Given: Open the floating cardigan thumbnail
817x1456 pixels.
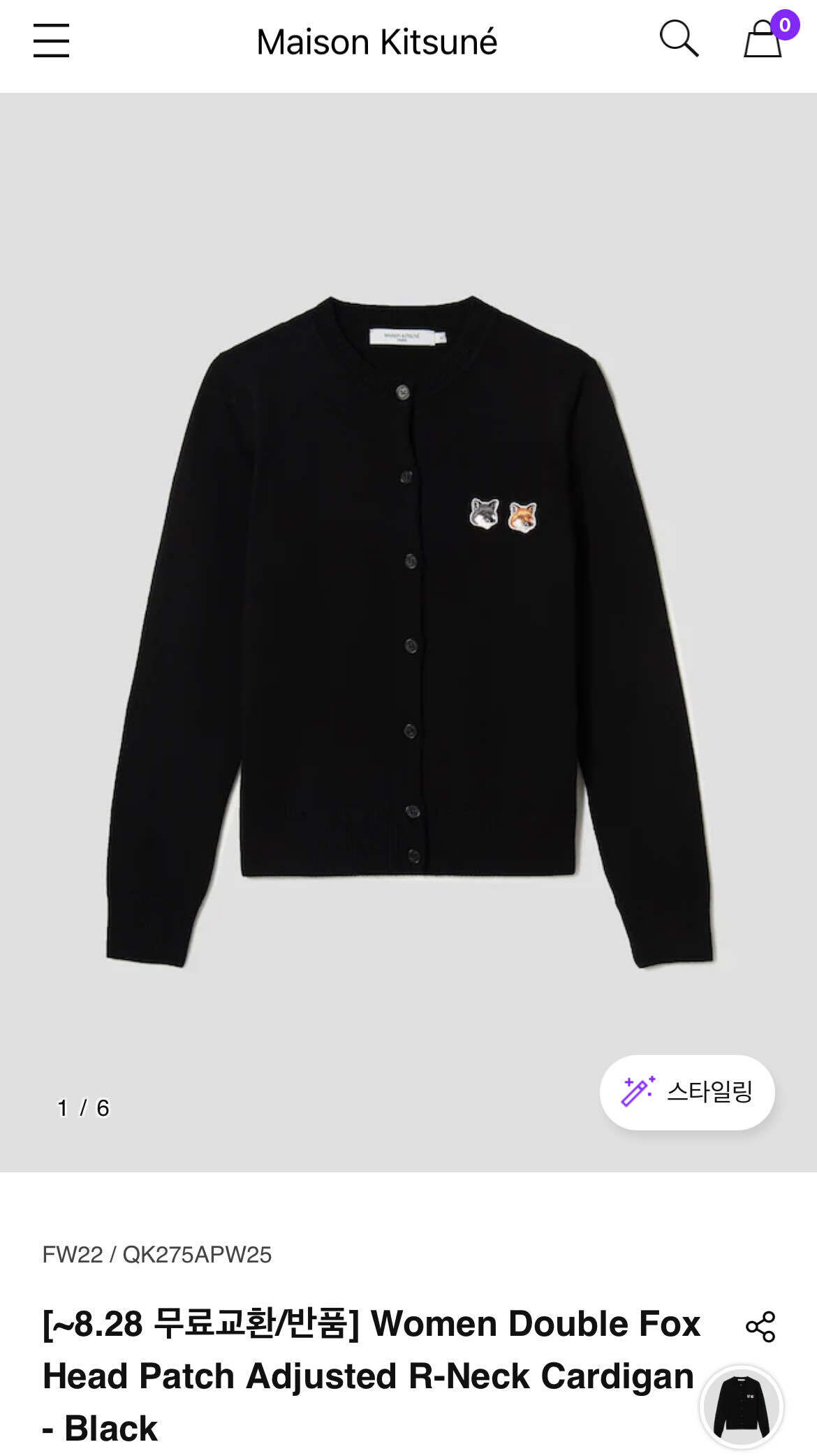Looking at the screenshot, I should pos(742,1407).
